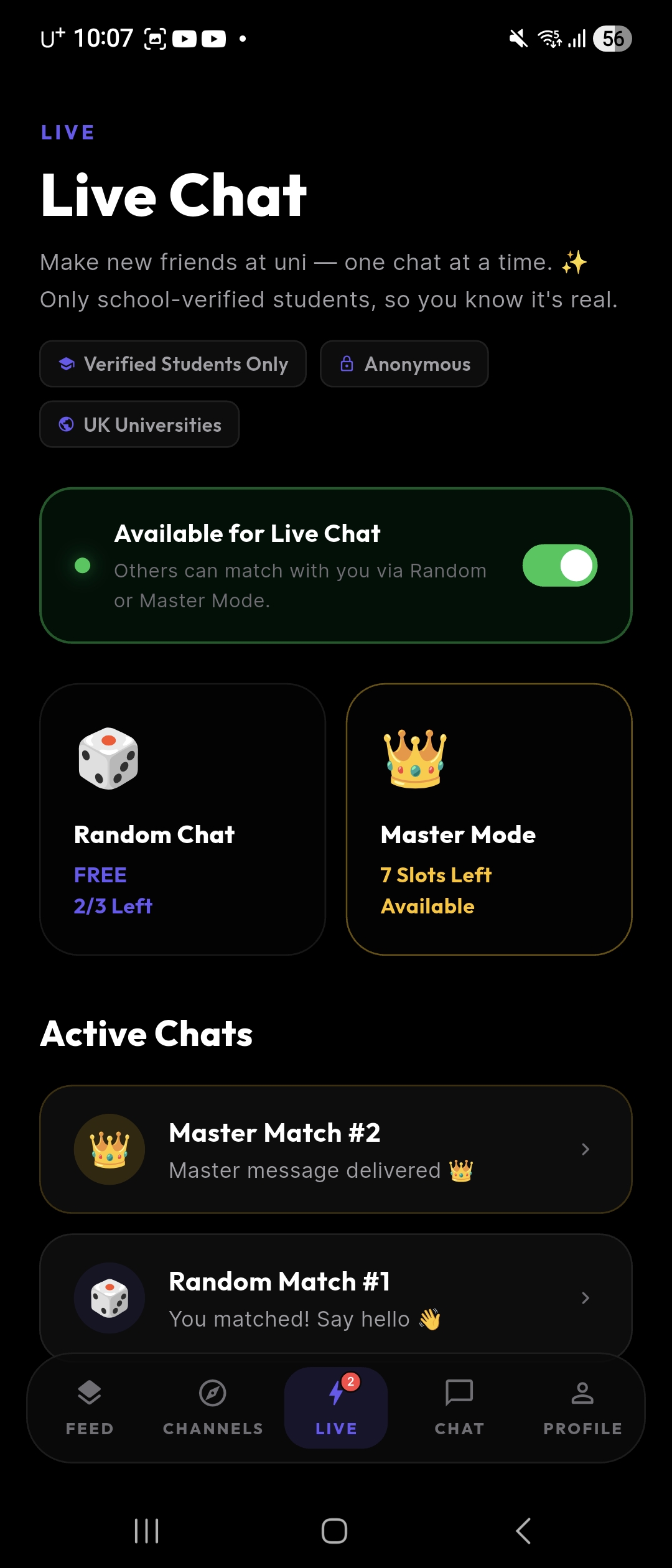Select the dice icon on Random Chat card
Screen dimensions: 672x1568
(x=110, y=758)
